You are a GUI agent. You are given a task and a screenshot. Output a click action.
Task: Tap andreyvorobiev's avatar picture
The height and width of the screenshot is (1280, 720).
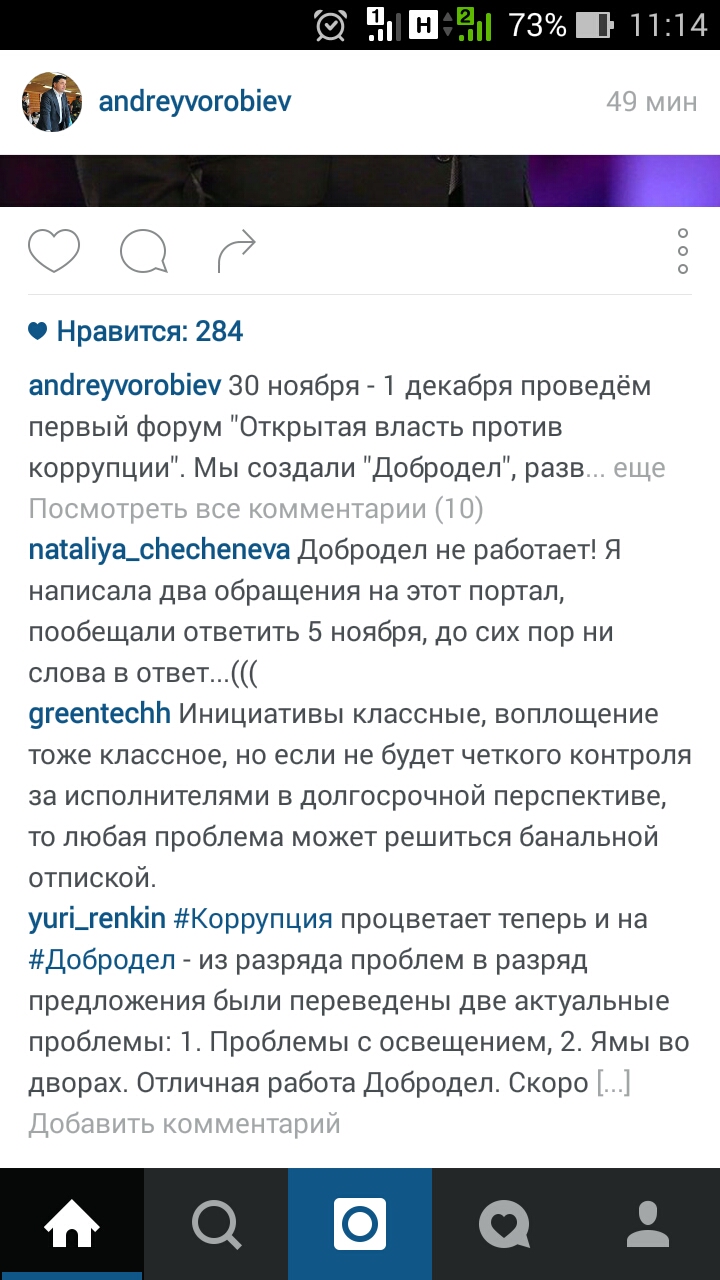pos(52,102)
